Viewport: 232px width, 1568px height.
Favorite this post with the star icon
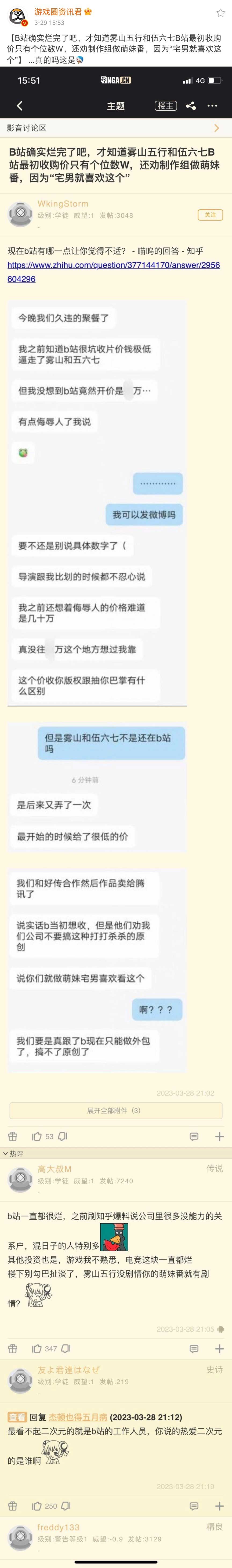coord(220,12)
